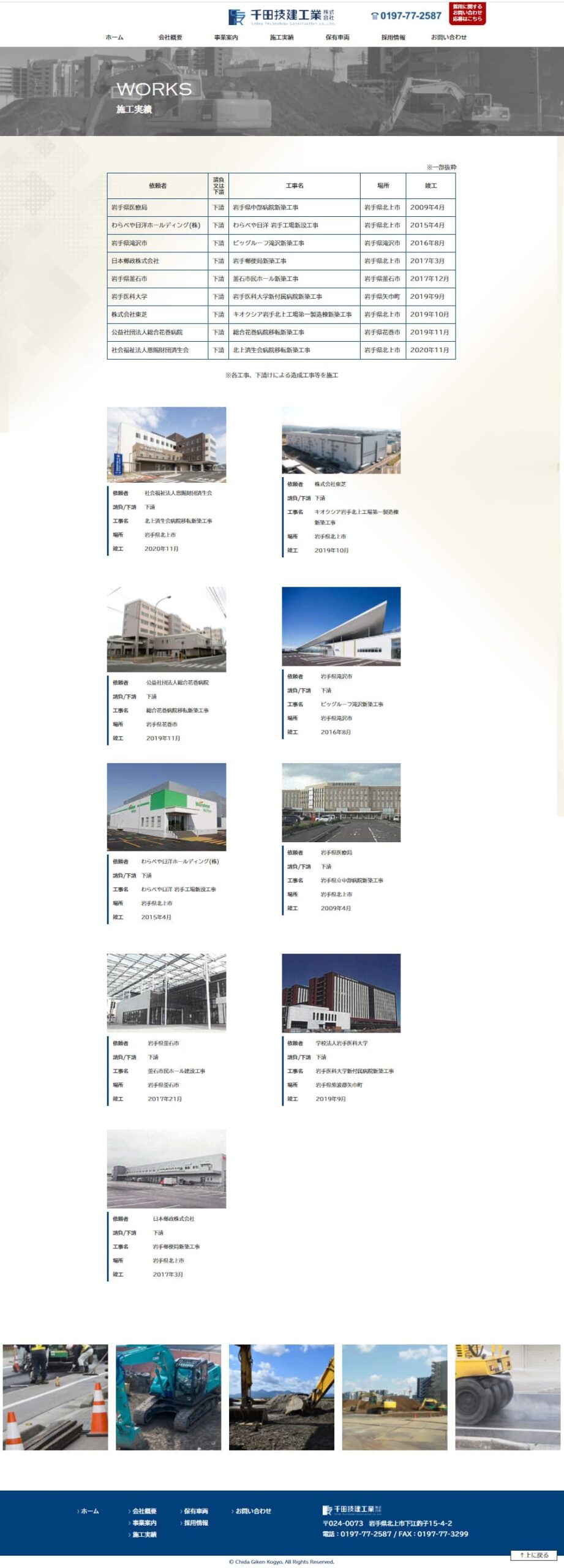Open 保有車両 from the top menu
Screen dimensions: 564x1568
(x=337, y=37)
